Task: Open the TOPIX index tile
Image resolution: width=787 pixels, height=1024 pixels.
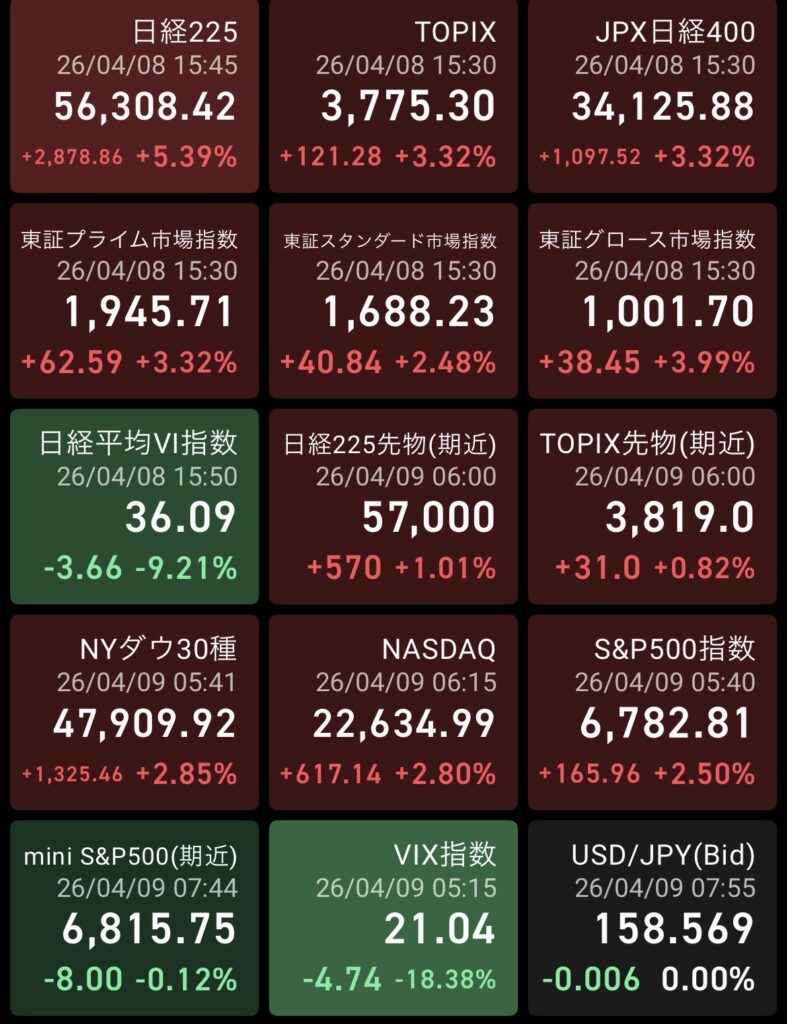Action: [393, 96]
